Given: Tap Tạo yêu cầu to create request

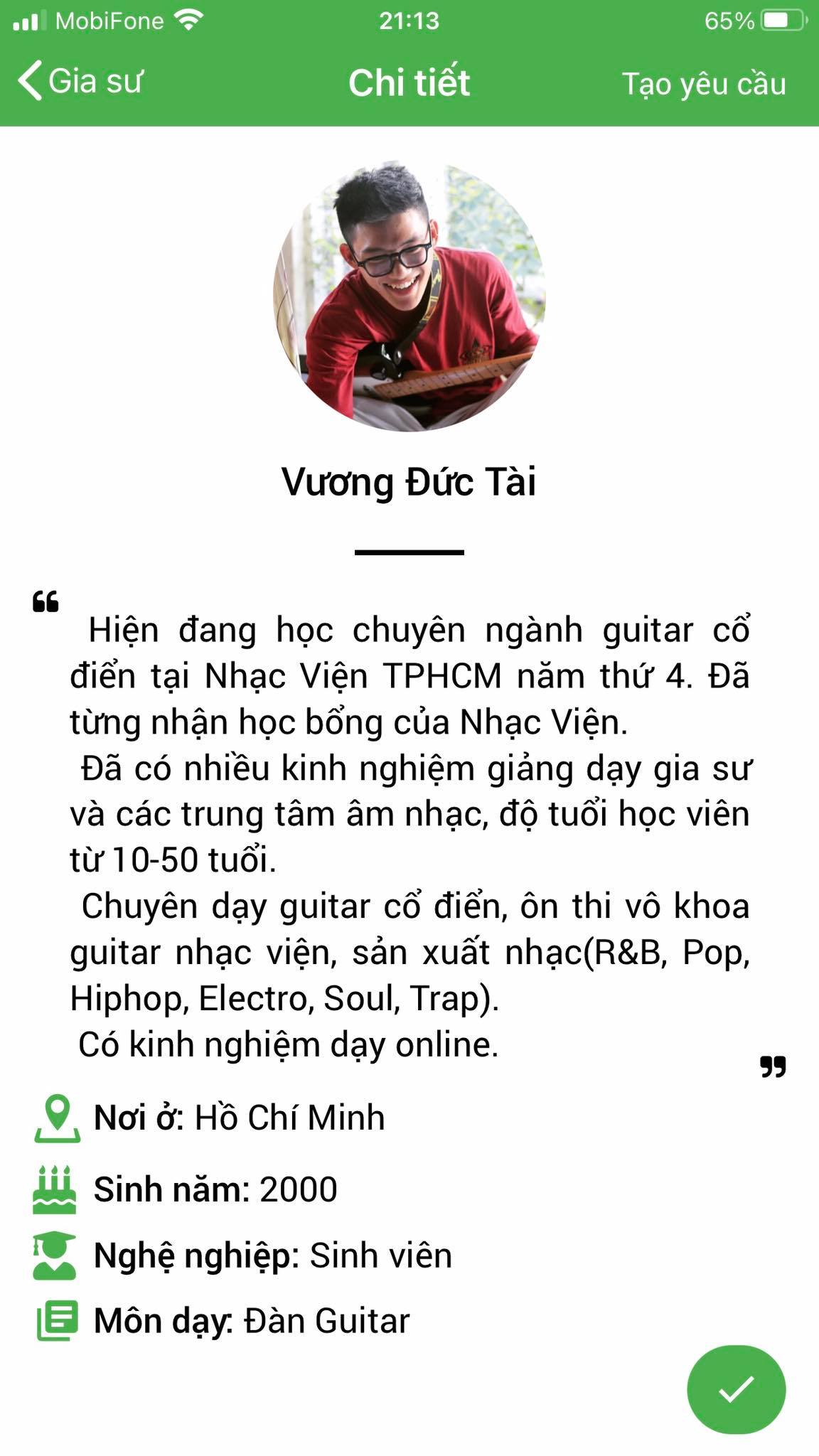Looking at the screenshot, I should point(703,84).
